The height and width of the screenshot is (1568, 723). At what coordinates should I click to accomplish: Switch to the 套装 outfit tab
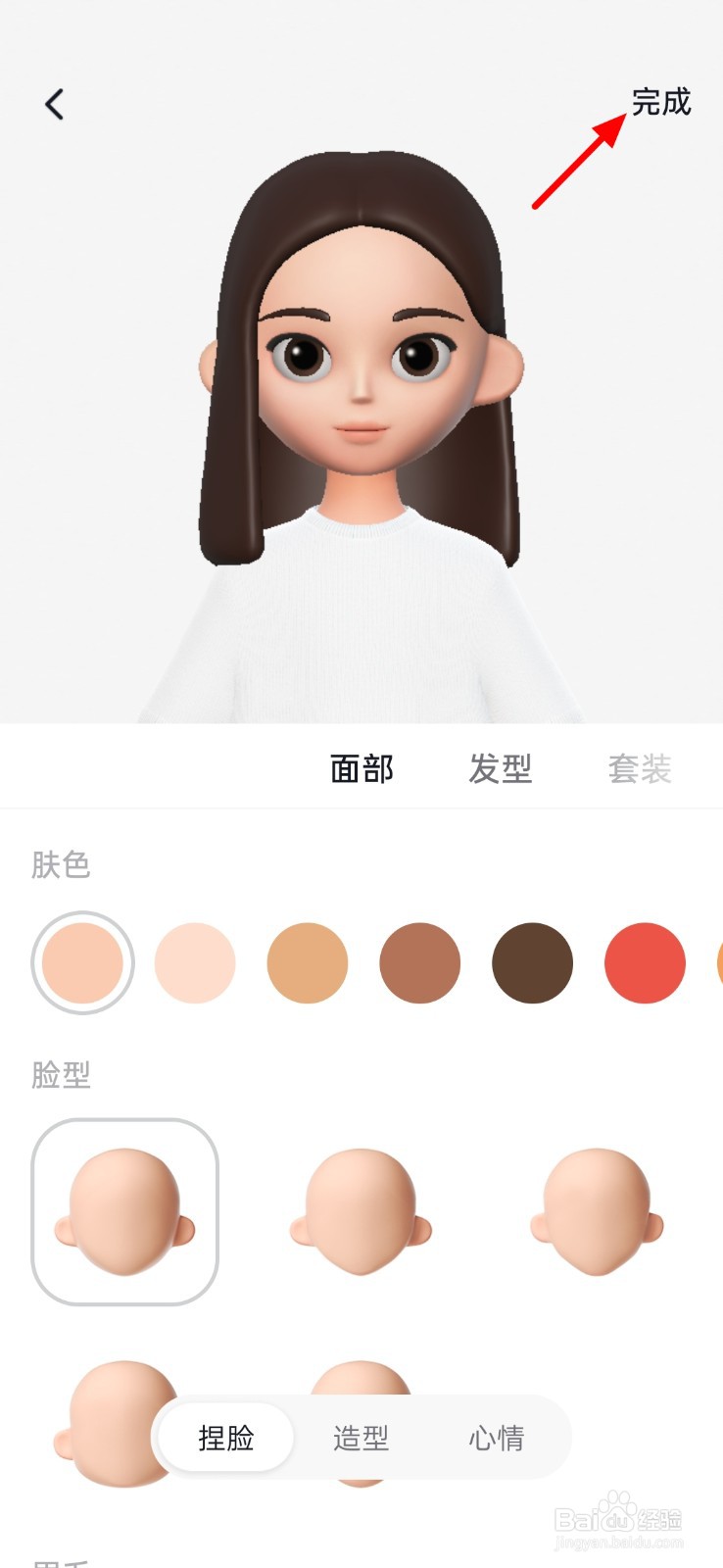639,770
